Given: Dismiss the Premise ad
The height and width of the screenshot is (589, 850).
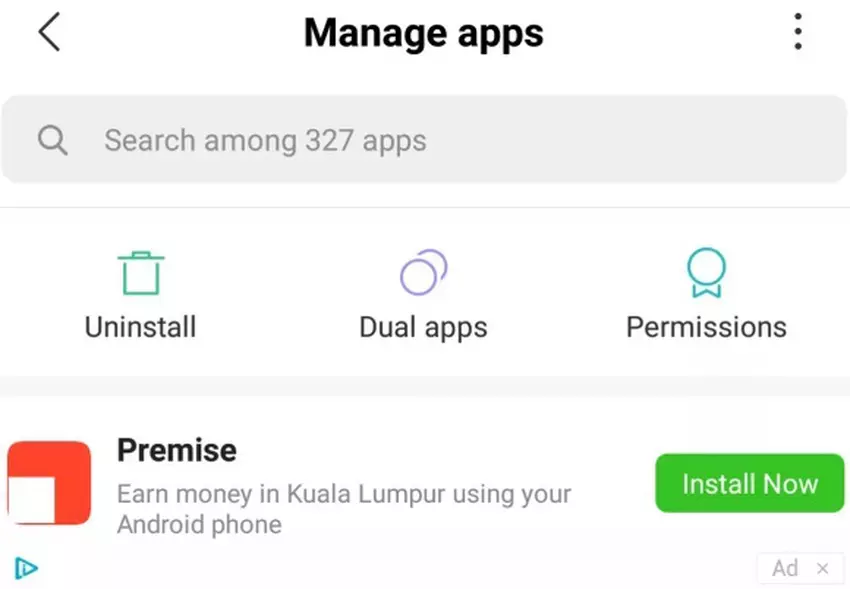Looking at the screenshot, I should (x=822, y=569).
